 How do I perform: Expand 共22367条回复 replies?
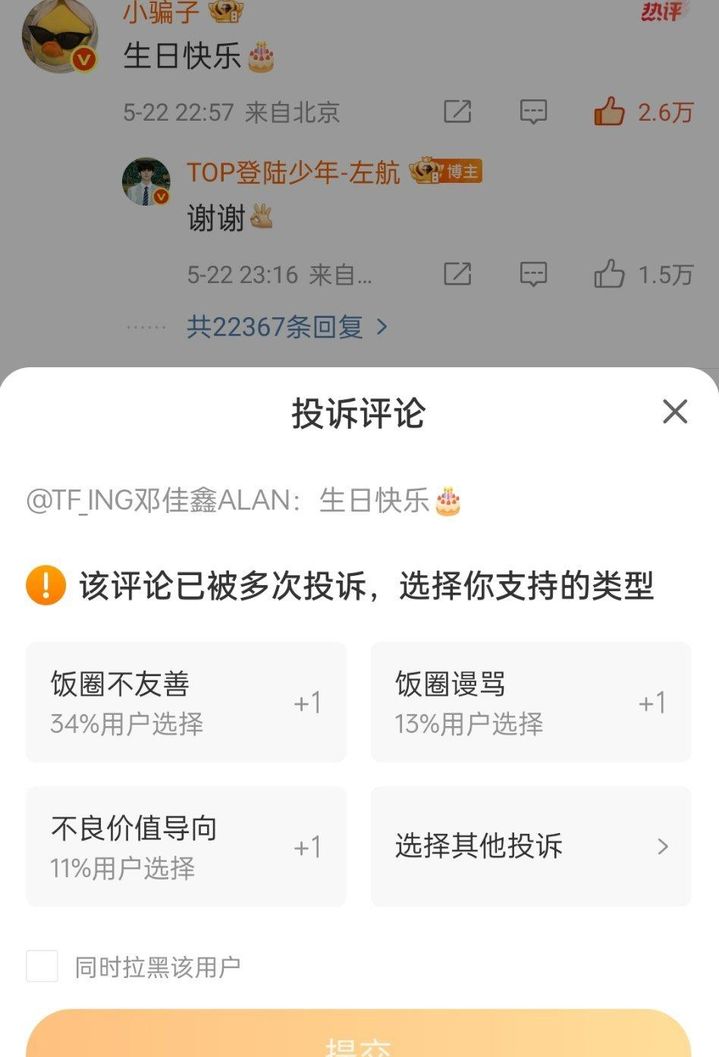pyautogui.click(x=287, y=326)
